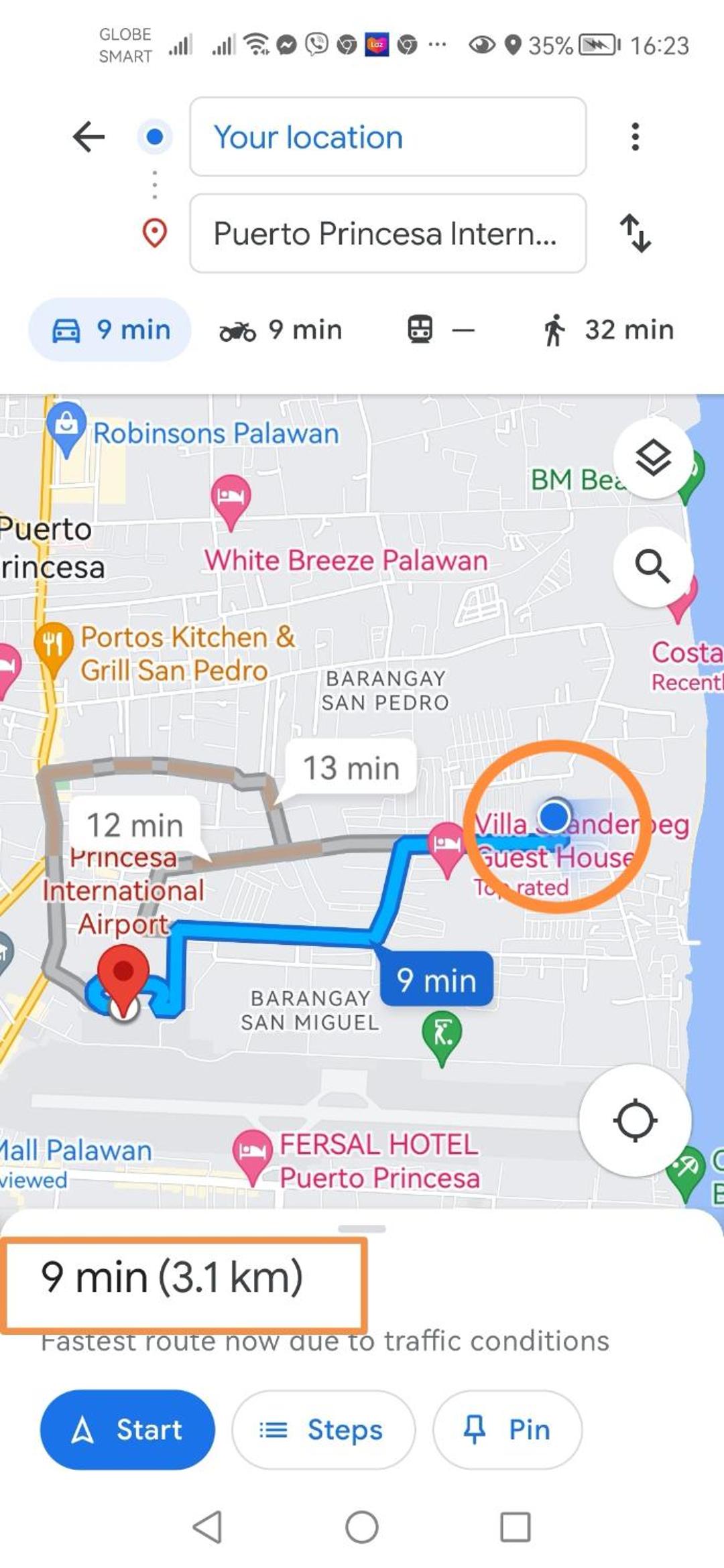Select the driving 9 min mode
The width and height of the screenshot is (724, 1568).
[111, 330]
